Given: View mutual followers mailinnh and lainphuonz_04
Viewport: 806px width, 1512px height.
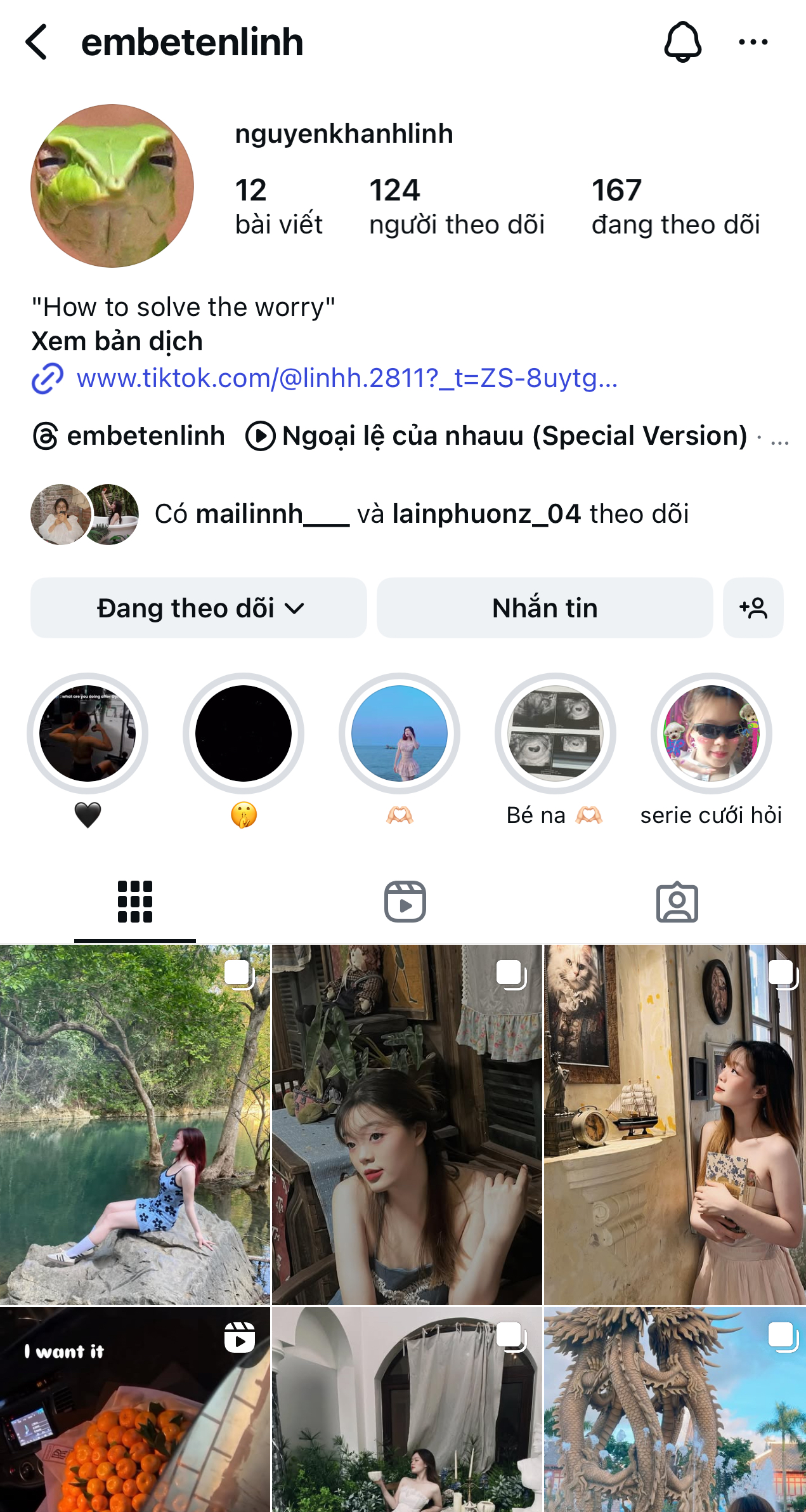Looking at the screenshot, I should click(421, 514).
